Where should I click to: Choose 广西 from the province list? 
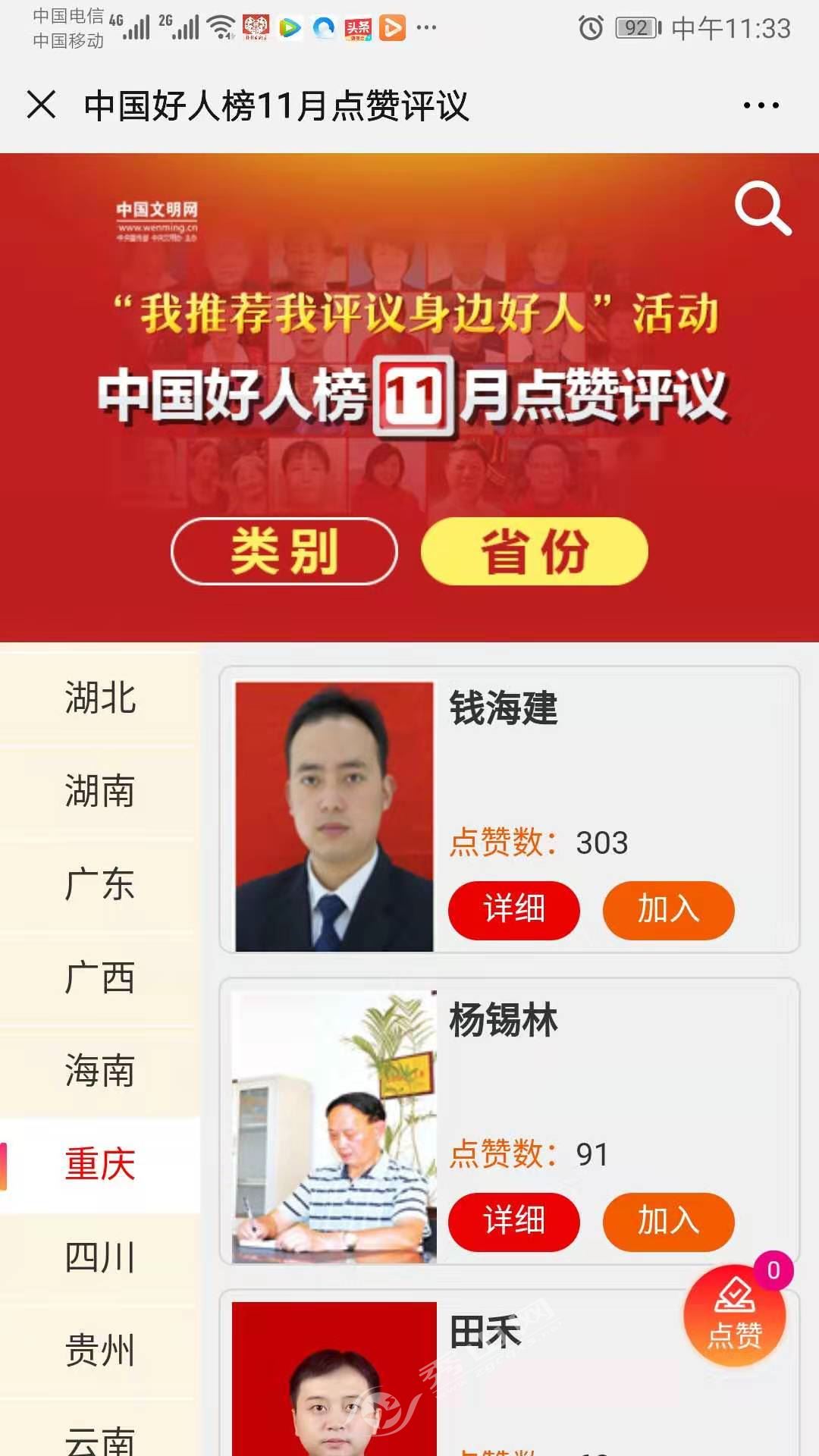(x=100, y=977)
